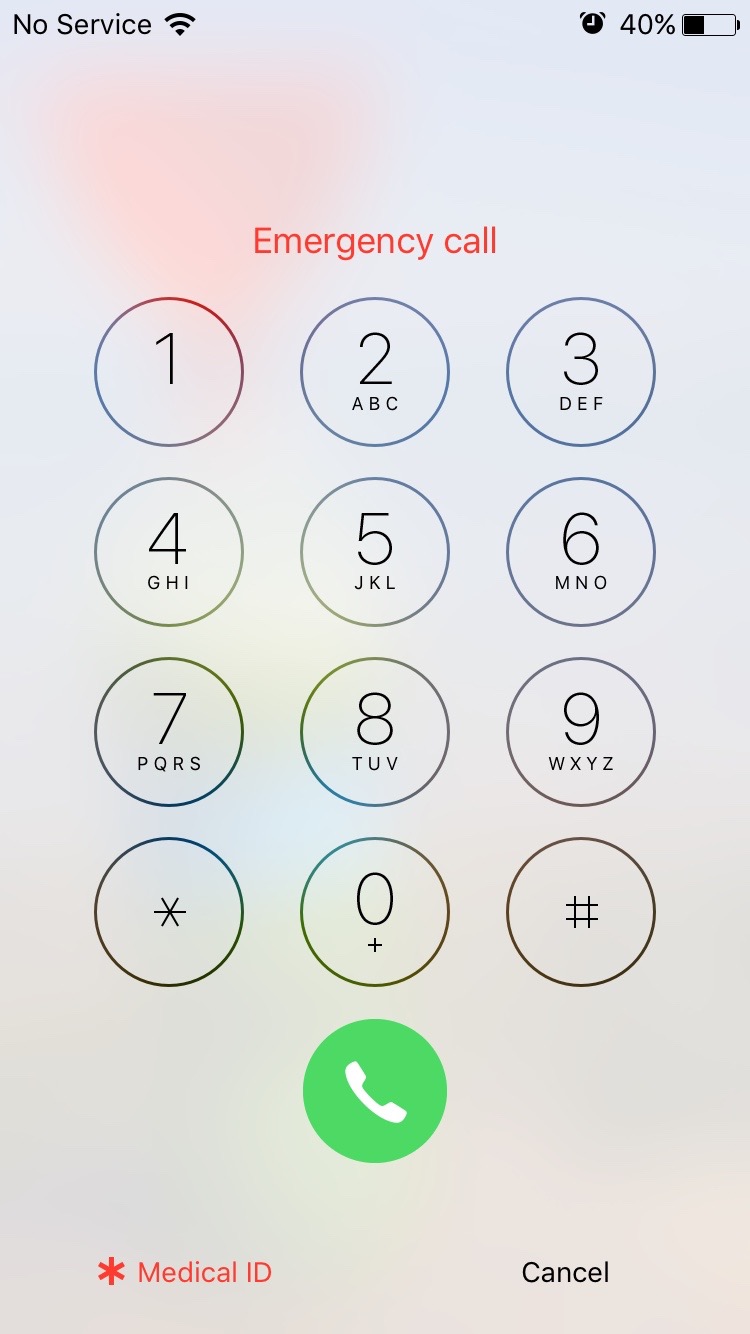Tap the asterisk key

(169, 912)
